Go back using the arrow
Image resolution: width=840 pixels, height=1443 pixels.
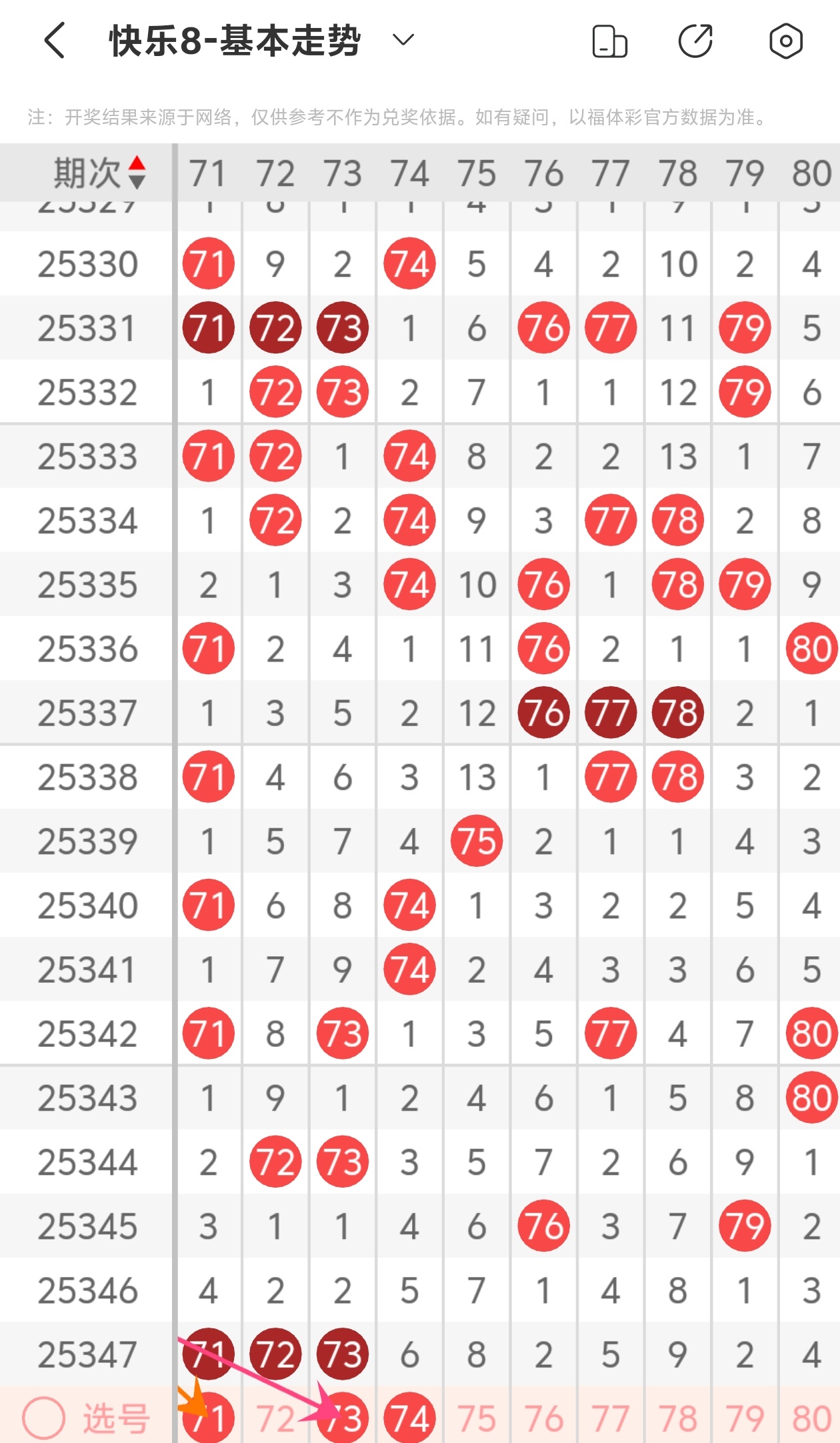(55, 41)
